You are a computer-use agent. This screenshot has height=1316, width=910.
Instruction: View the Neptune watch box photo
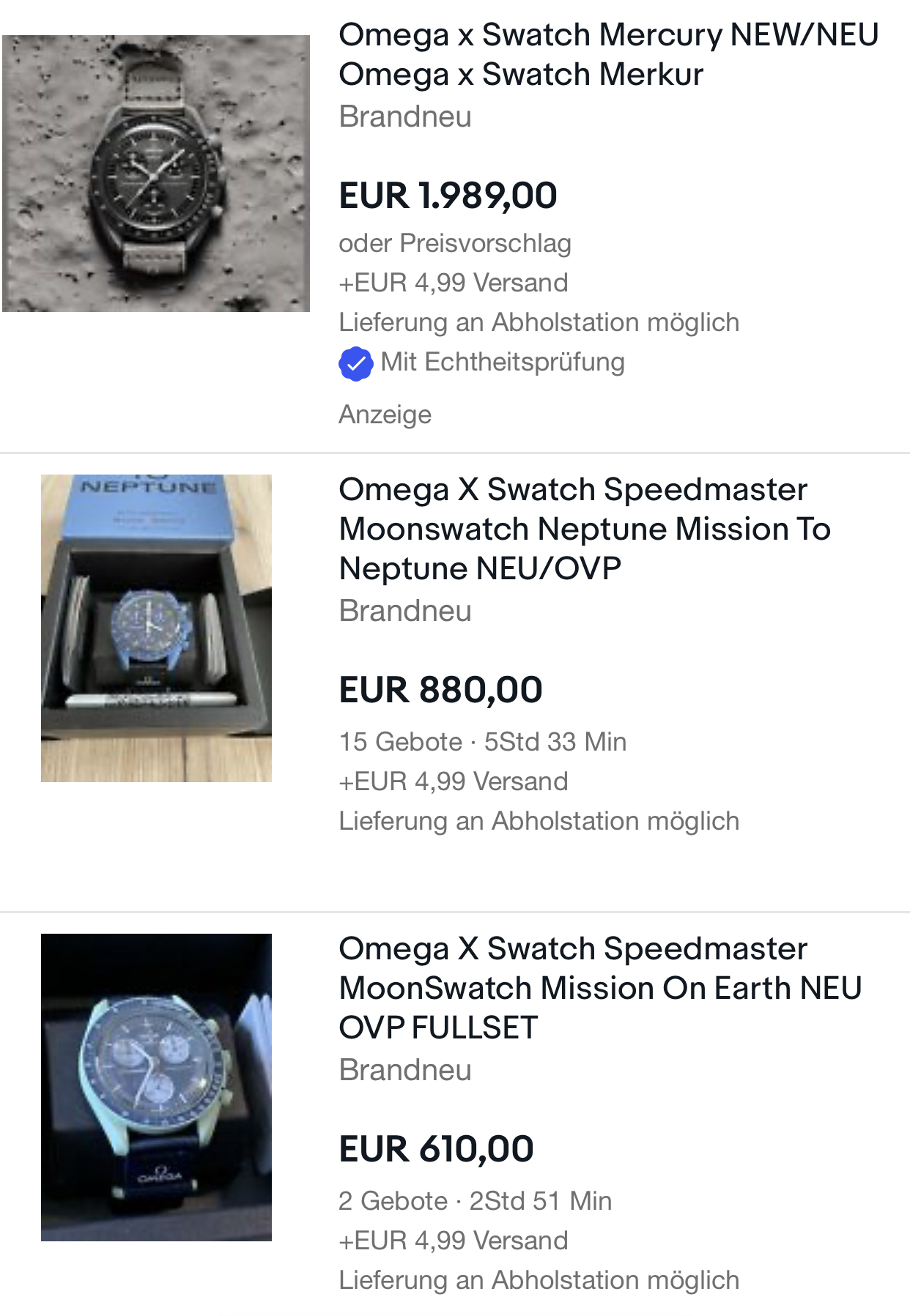click(156, 628)
